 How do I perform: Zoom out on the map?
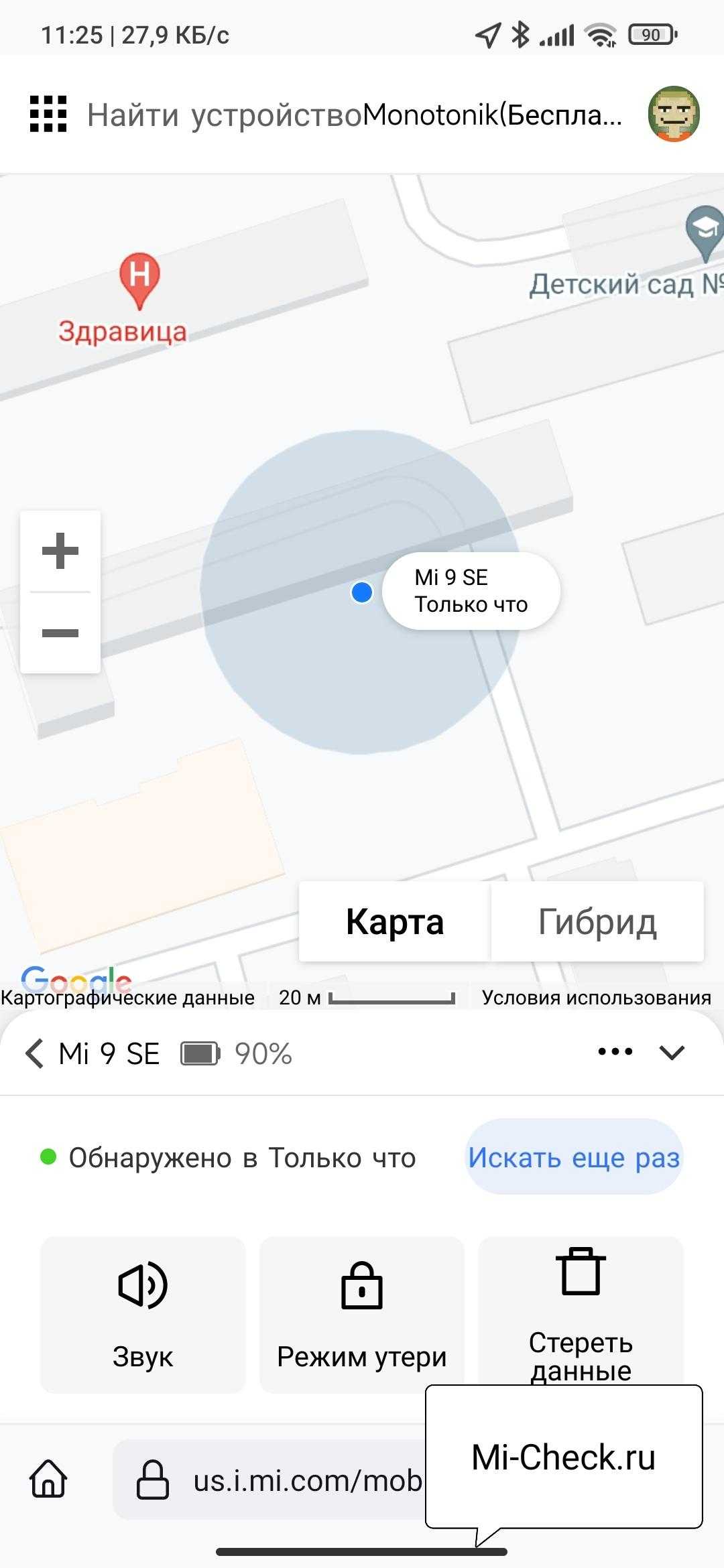click(x=60, y=633)
